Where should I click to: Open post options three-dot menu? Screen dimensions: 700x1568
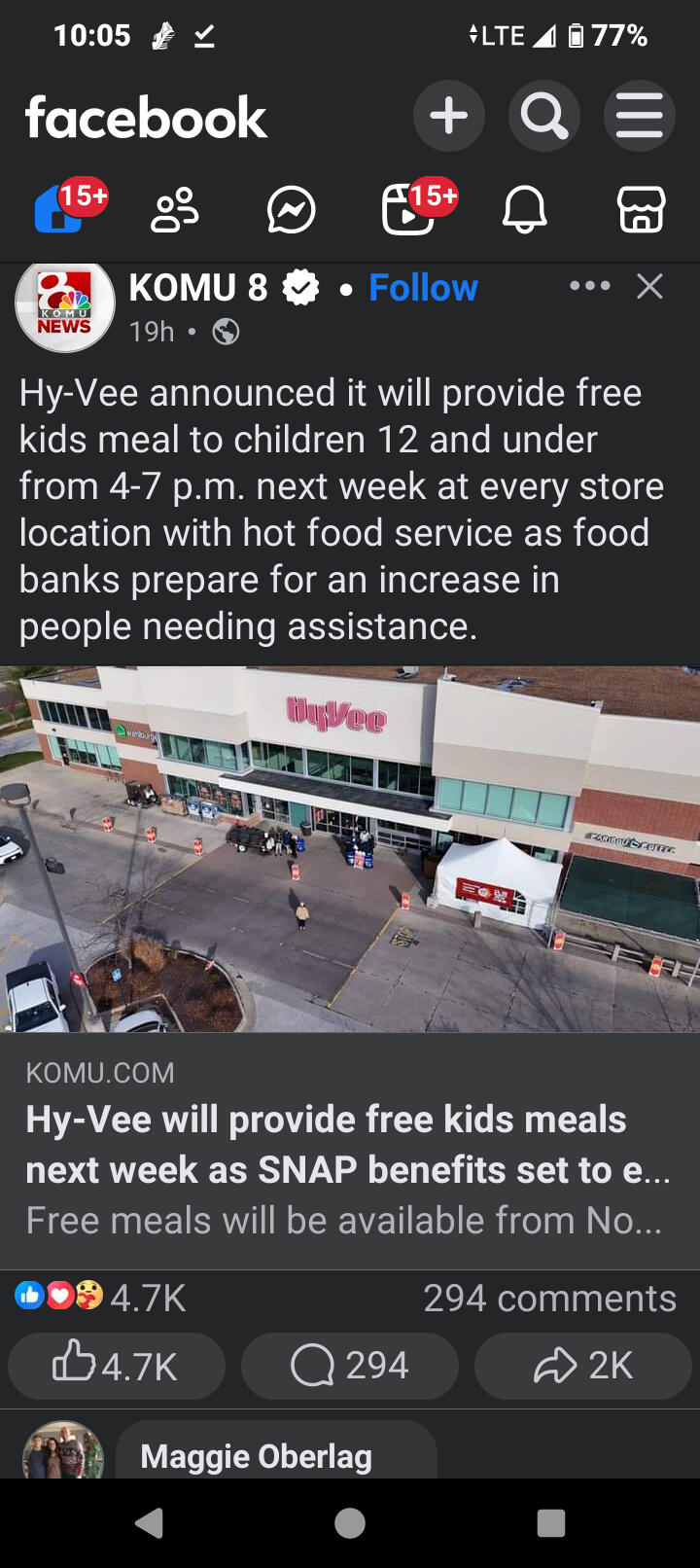click(589, 286)
